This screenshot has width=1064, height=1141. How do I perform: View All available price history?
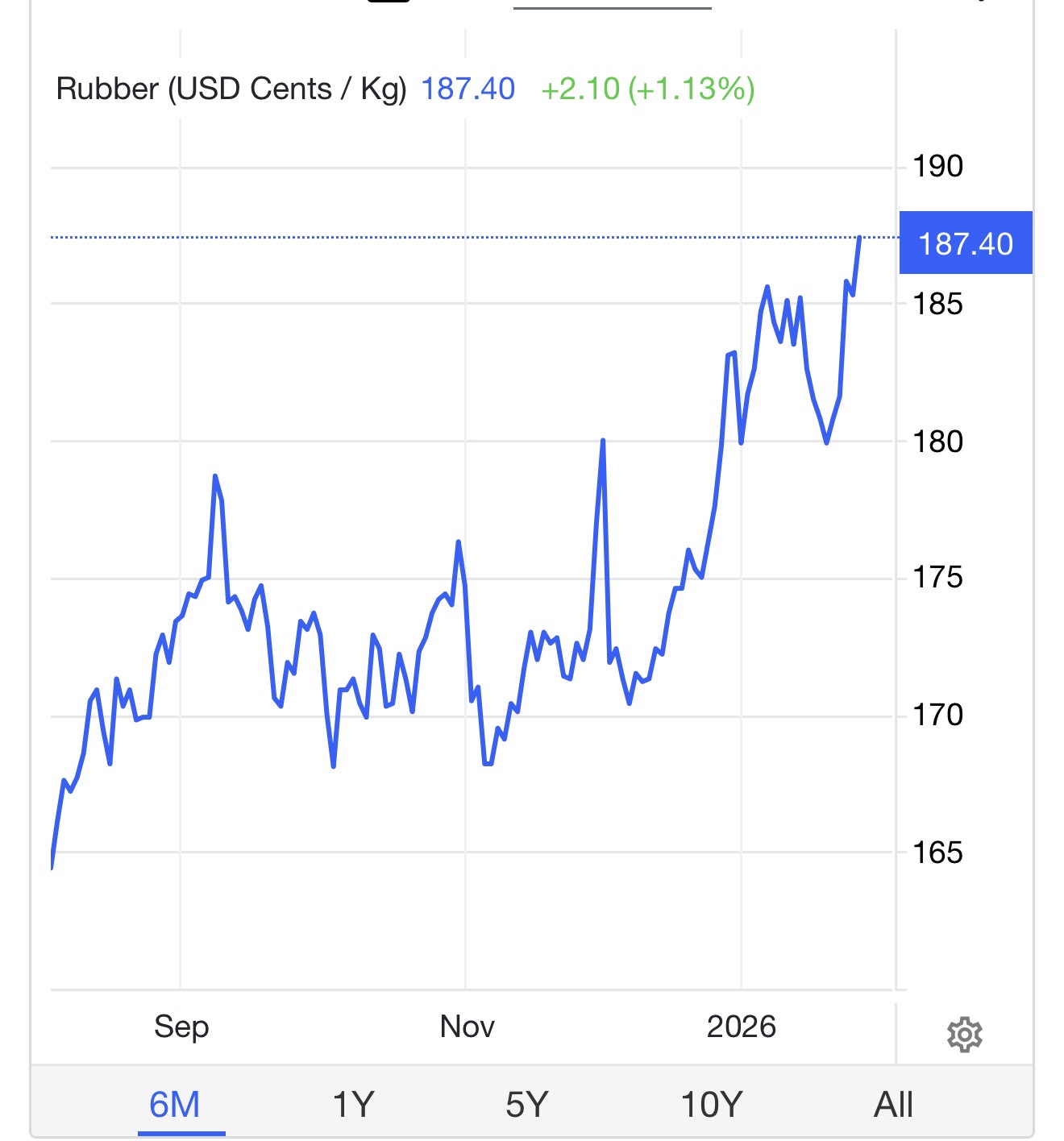[x=893, y=1104]
